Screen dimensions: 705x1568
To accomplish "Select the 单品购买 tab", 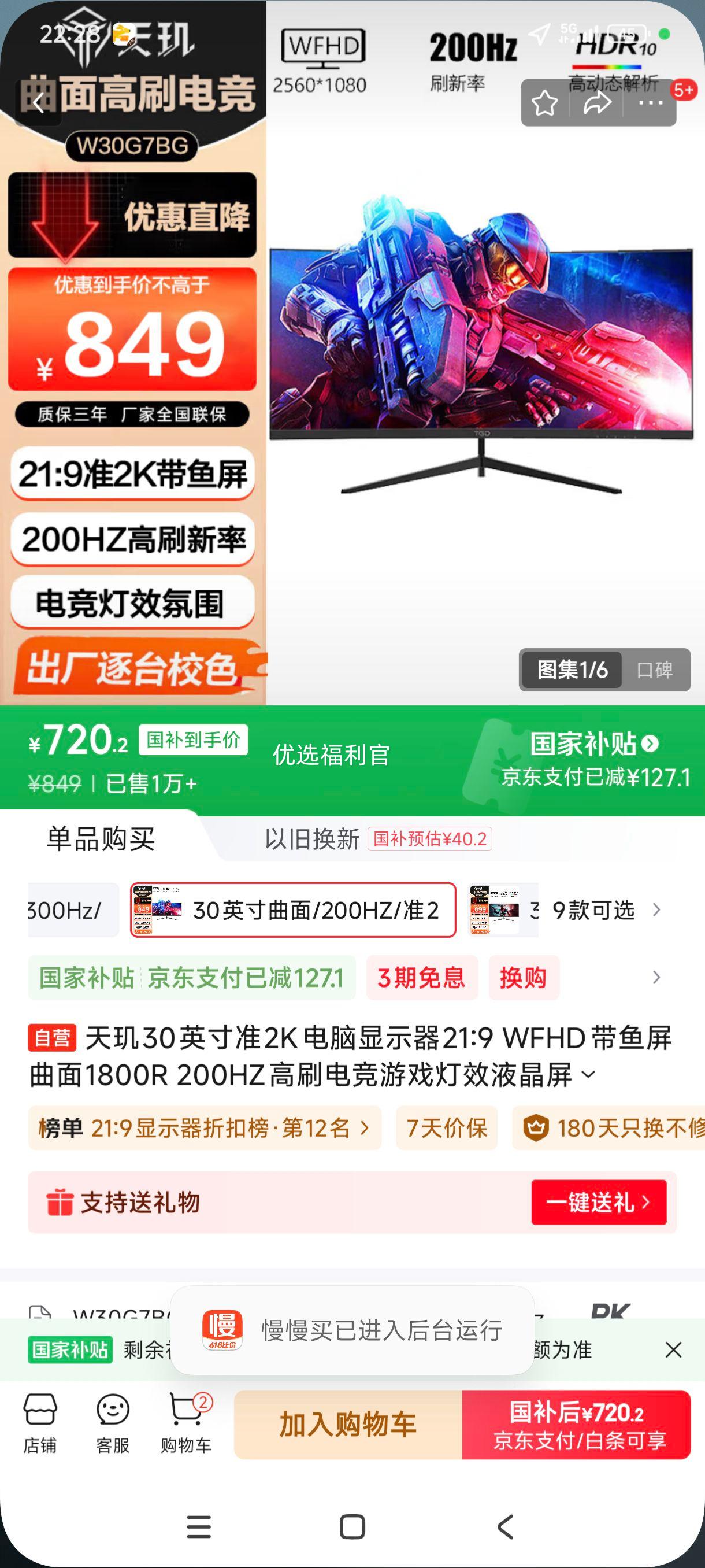I will point(101,839).
